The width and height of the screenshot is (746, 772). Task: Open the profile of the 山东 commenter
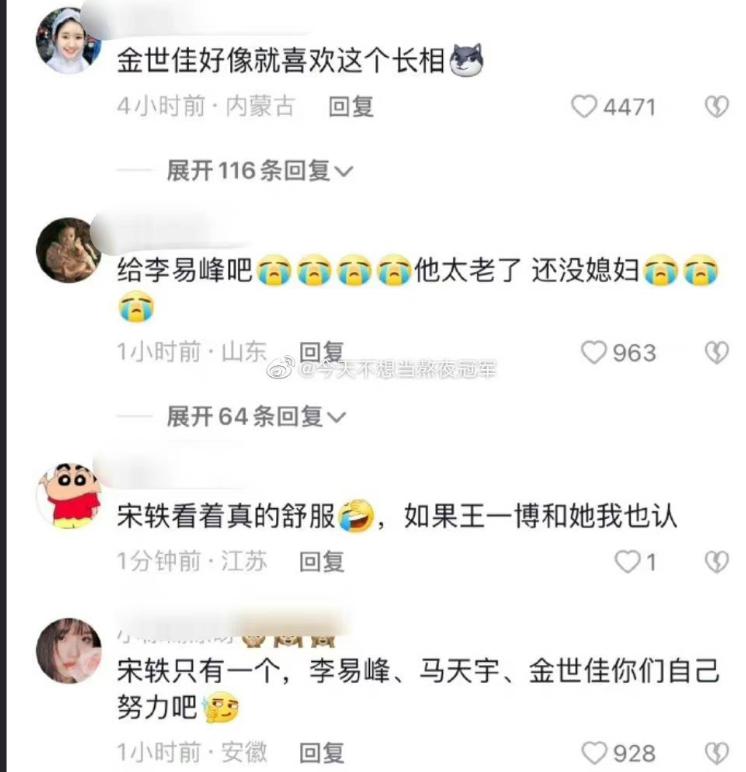(x=68, y=250)
